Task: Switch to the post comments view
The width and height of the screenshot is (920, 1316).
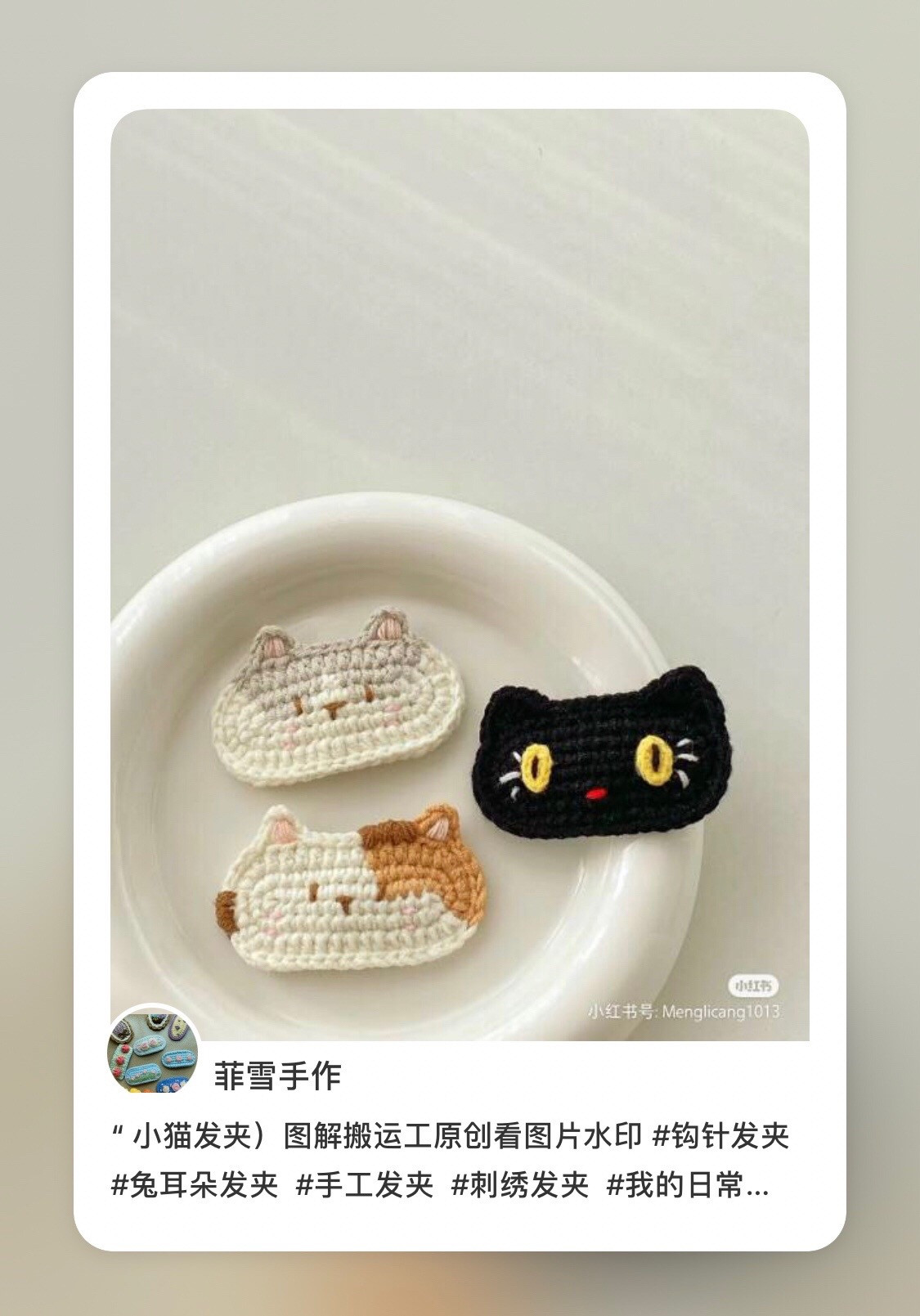Action: point(460,1192)
